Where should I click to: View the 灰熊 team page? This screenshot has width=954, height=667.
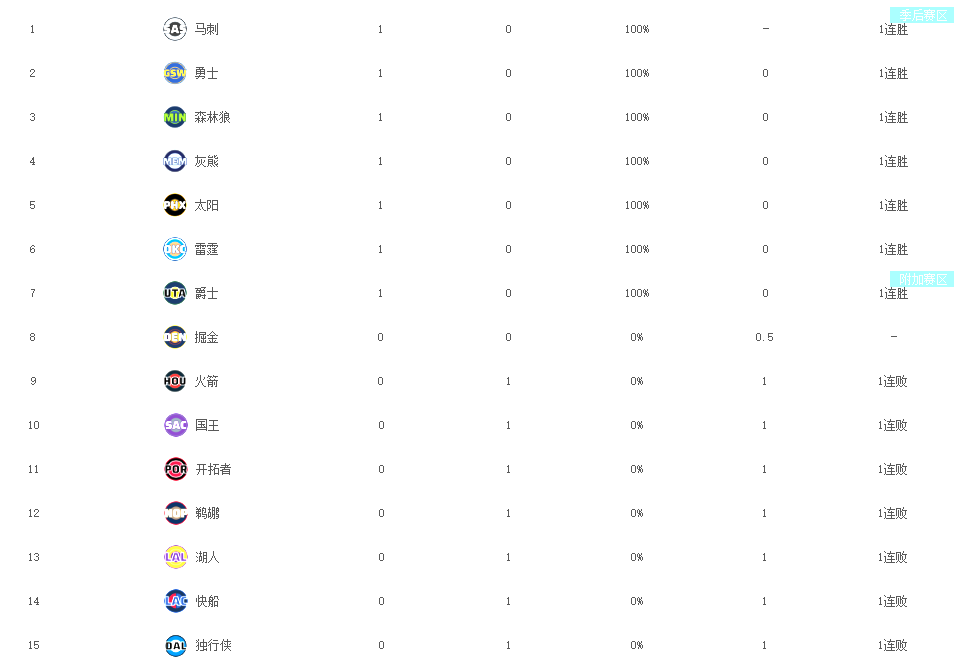click(x=205, y=161)
